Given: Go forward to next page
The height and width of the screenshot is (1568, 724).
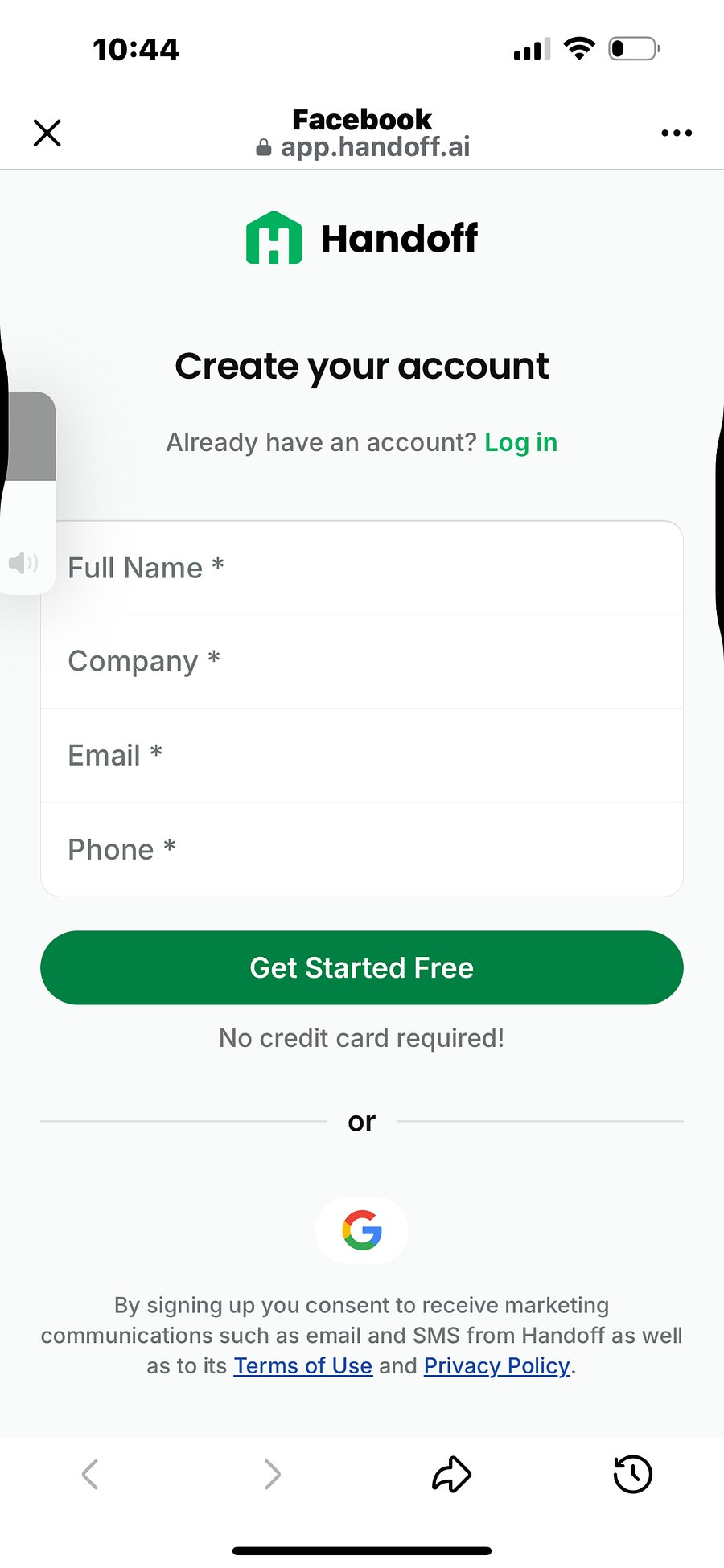Looking at the screenshot, I should pyautogui.click(x=272, y=1474).
